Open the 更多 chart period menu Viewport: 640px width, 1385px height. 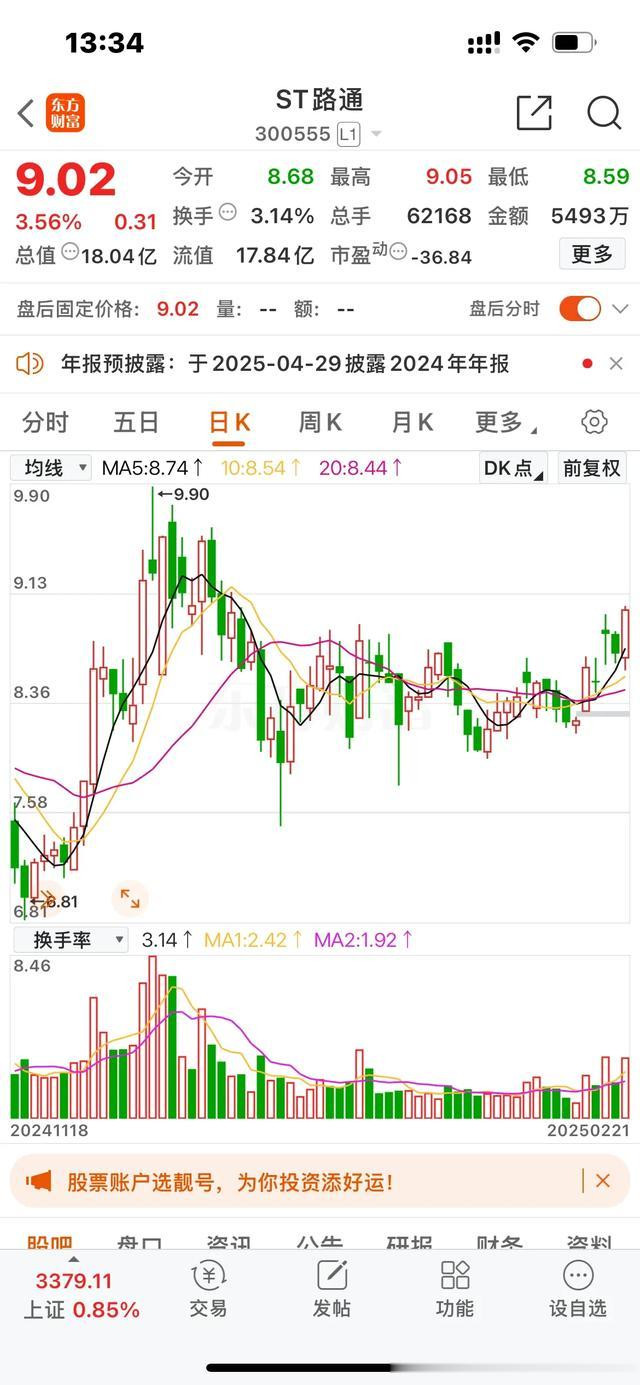point(503,423)
